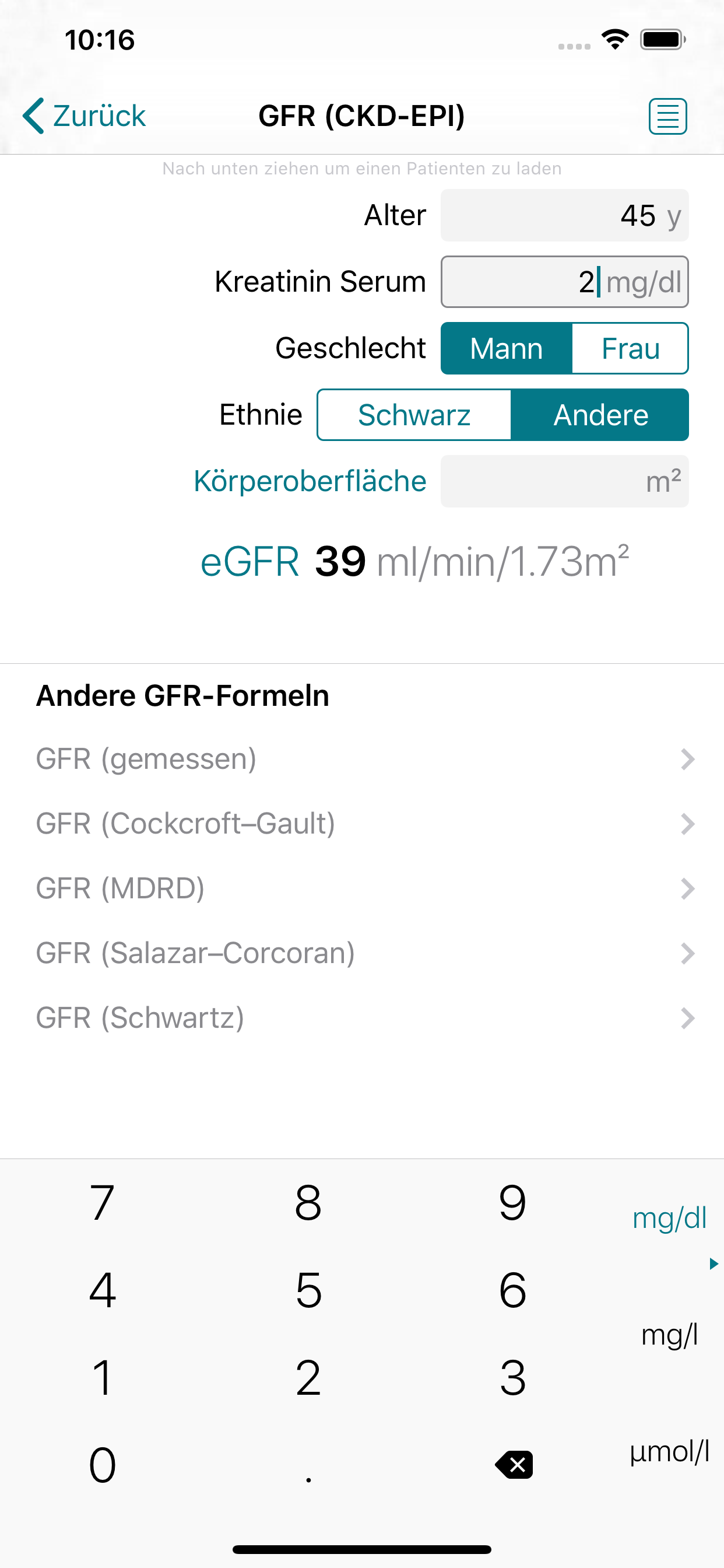Delete last digit with backspace key
724x1568 pixels.
(514, 1465)
